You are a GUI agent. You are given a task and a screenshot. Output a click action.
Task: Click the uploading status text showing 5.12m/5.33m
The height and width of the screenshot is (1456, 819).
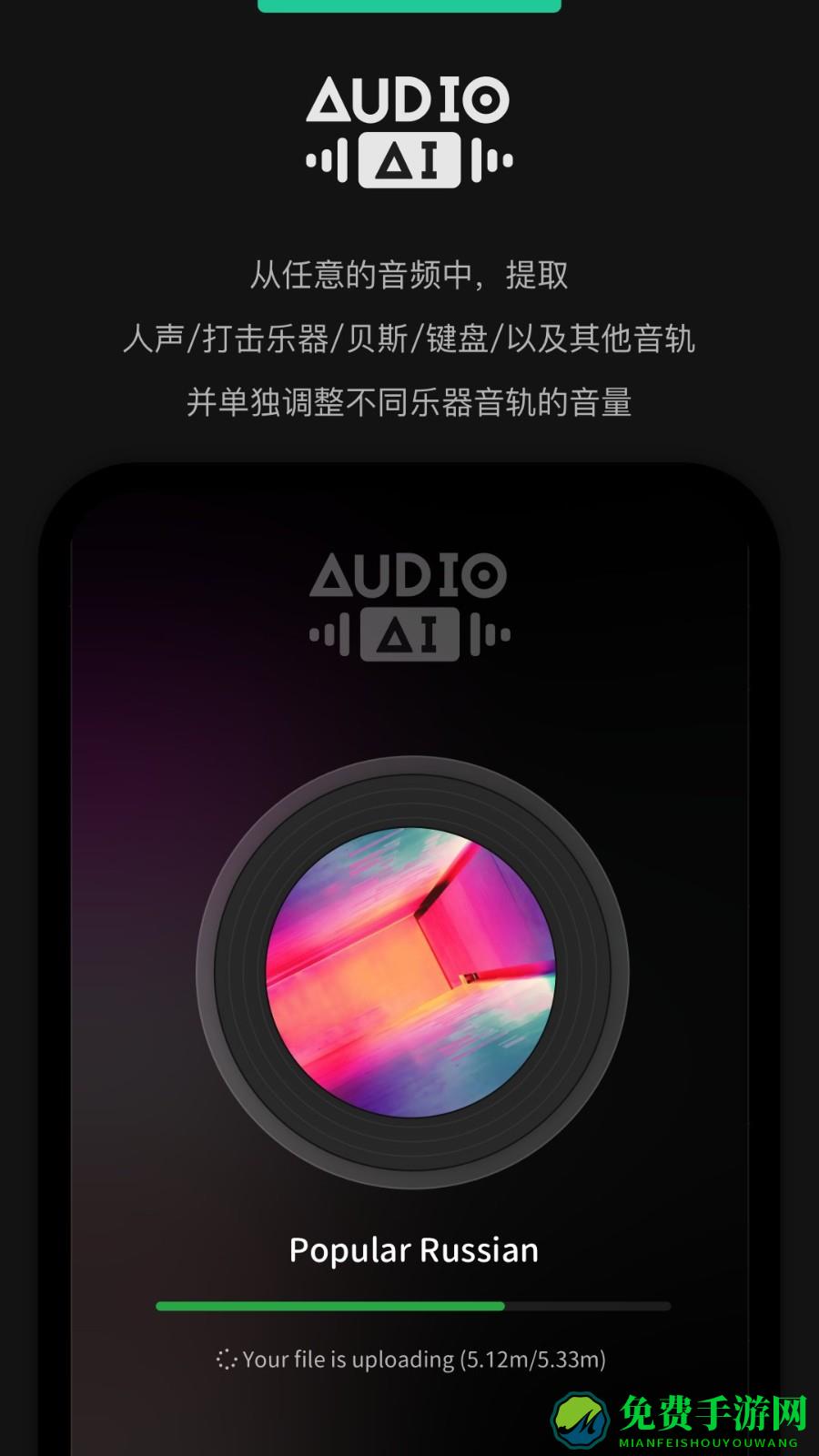coord(428,1360)
